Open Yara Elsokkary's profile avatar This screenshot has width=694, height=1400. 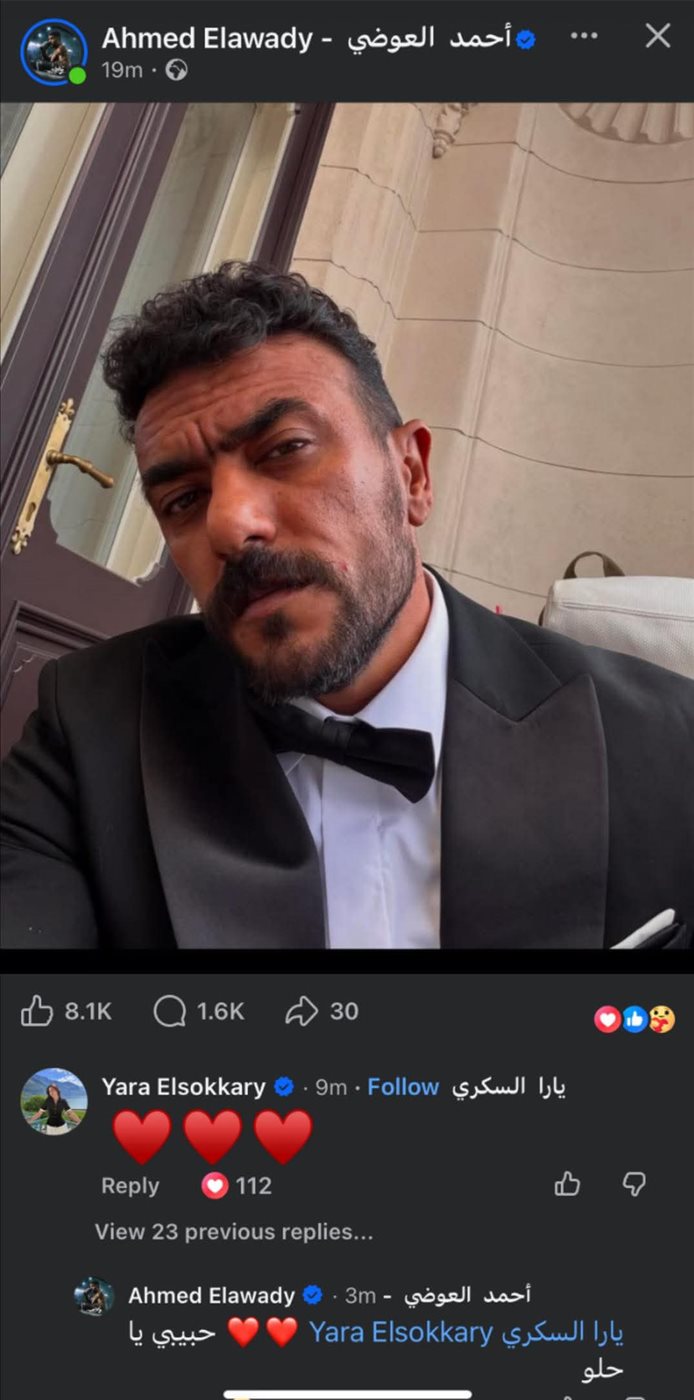54,1101
